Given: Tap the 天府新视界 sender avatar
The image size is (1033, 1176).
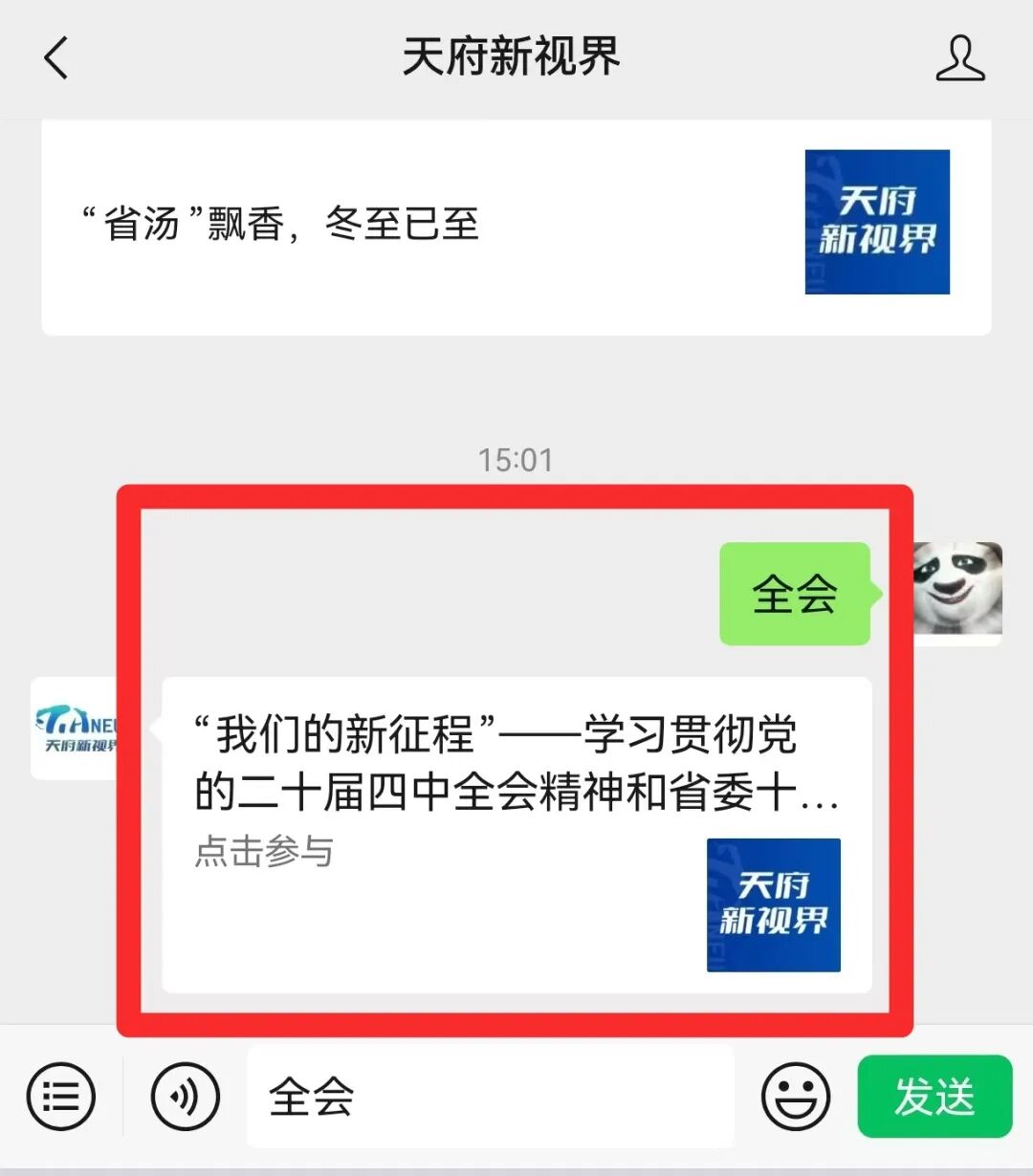Looking at the screenshot, I should 75,729.
